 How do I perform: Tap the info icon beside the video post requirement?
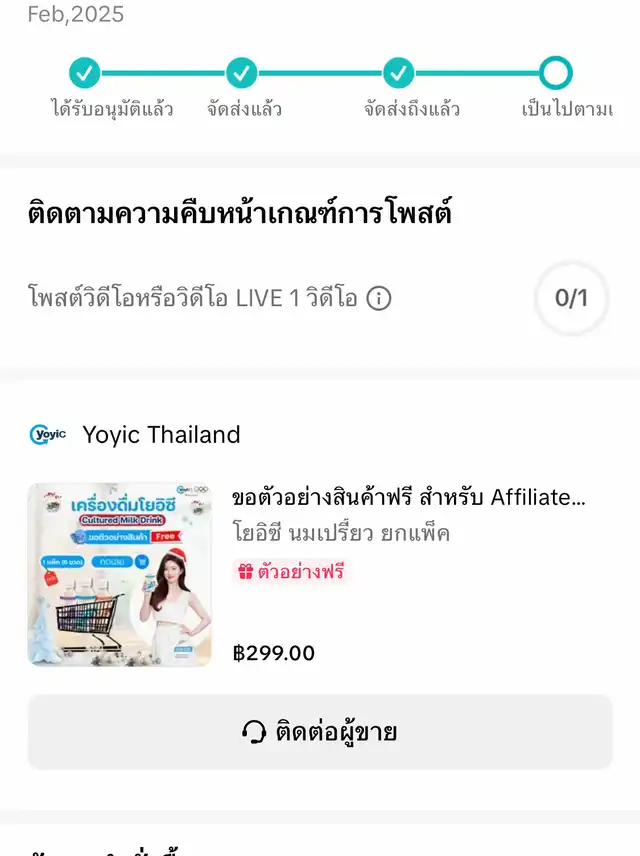pos(378,298)
